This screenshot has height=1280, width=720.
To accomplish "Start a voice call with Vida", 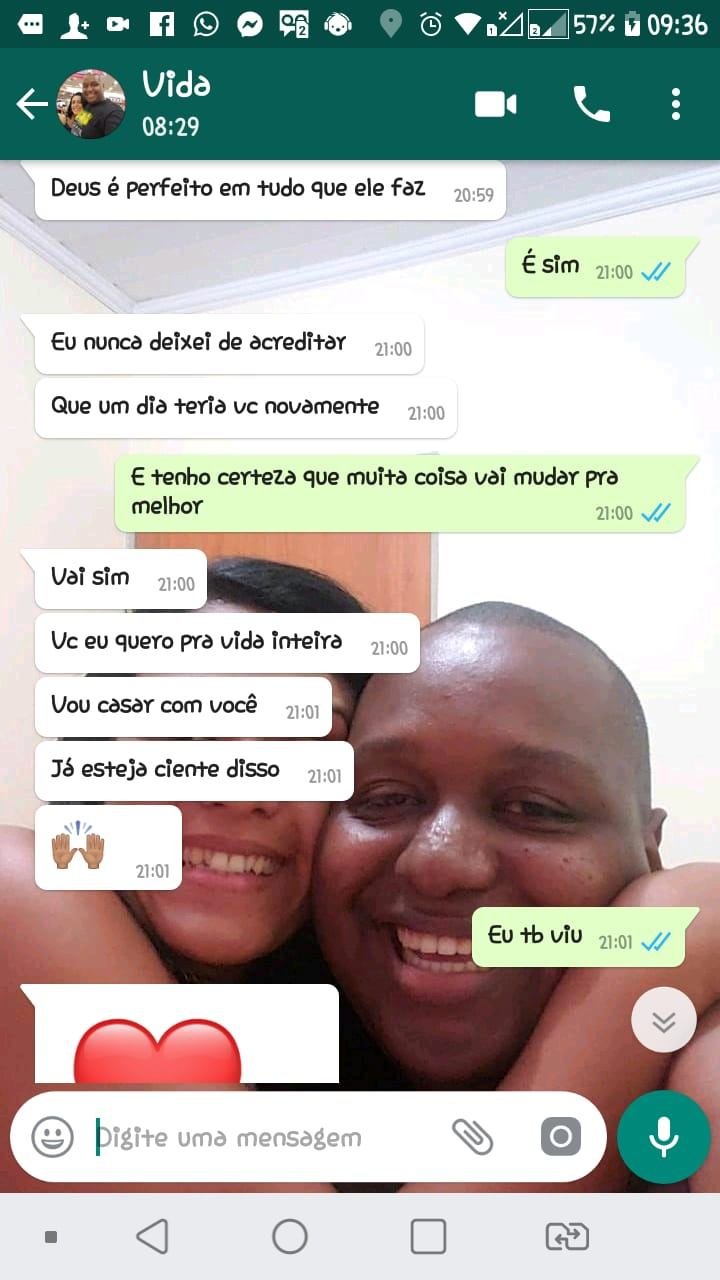I will click(591, 104).
